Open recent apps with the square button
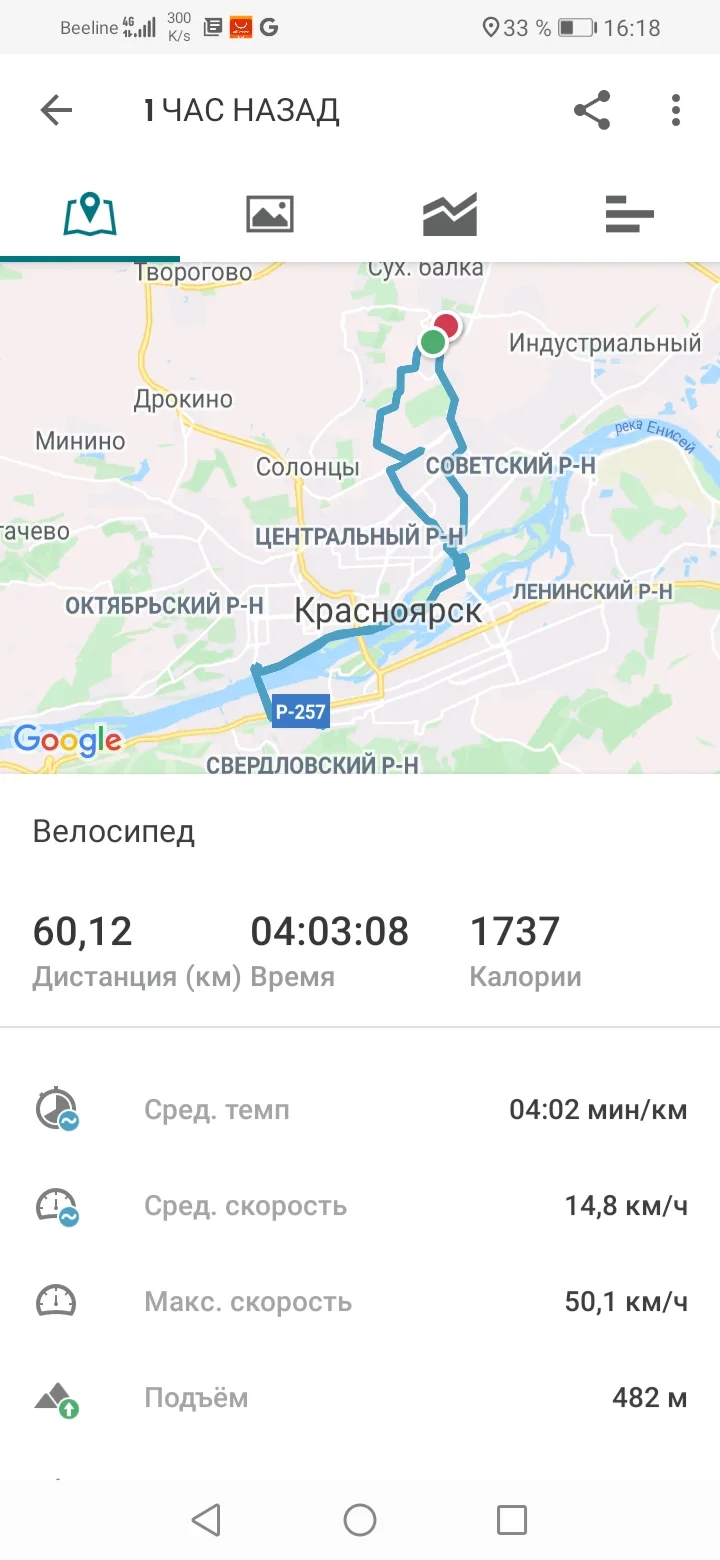Screen dimensions: 720x1560 tap(511, 1519)
